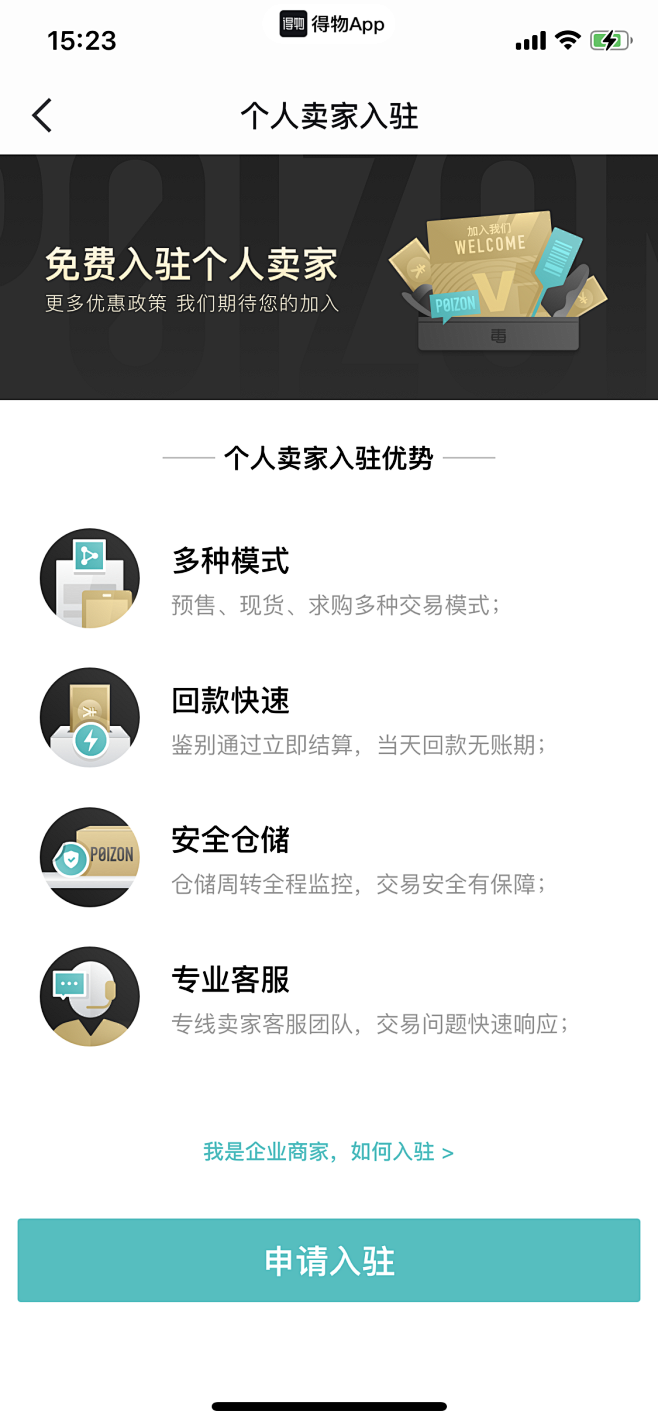Open 我是企业商家，如何入驻 link
The height and width of the screenshot is (1425, 658).
(328, 1152)
